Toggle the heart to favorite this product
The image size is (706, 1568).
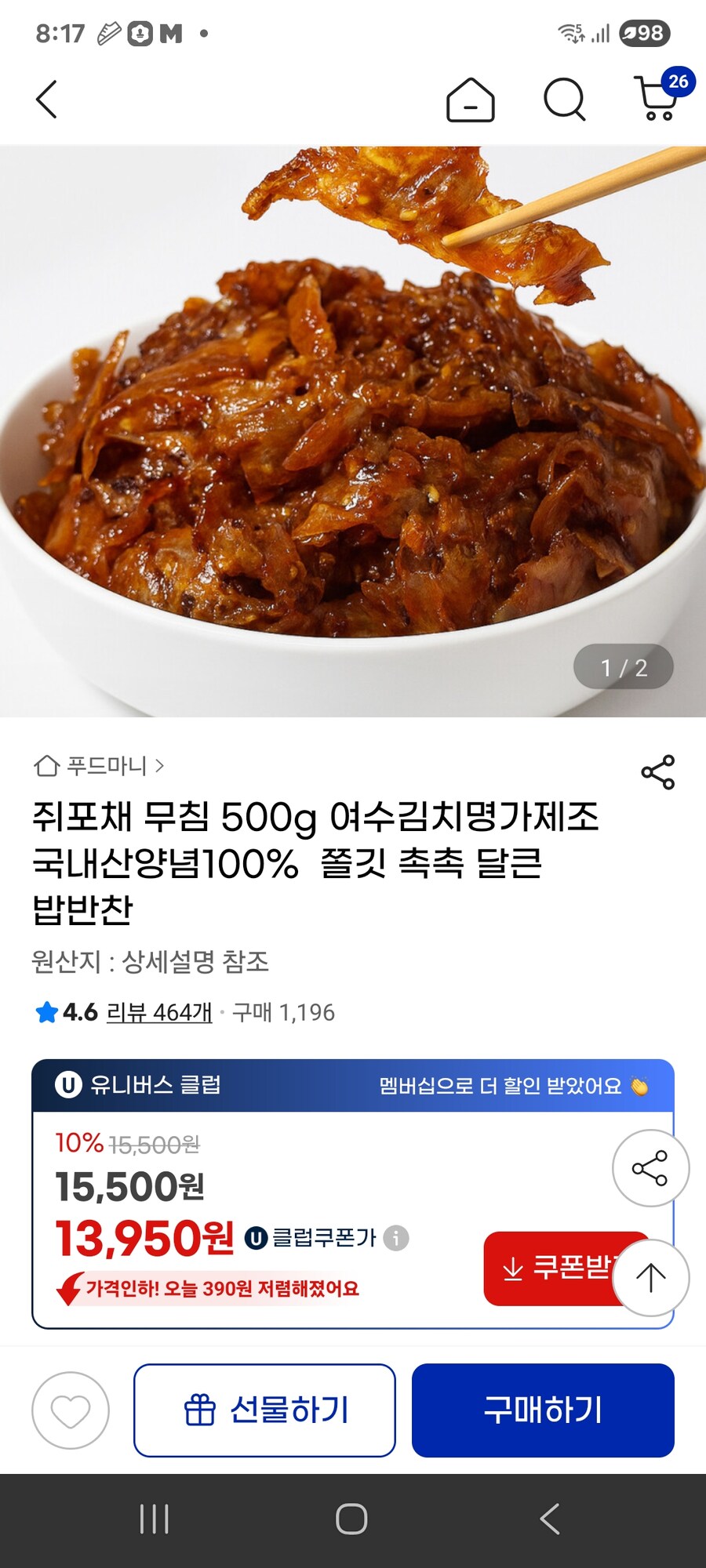coord(71,1411)
